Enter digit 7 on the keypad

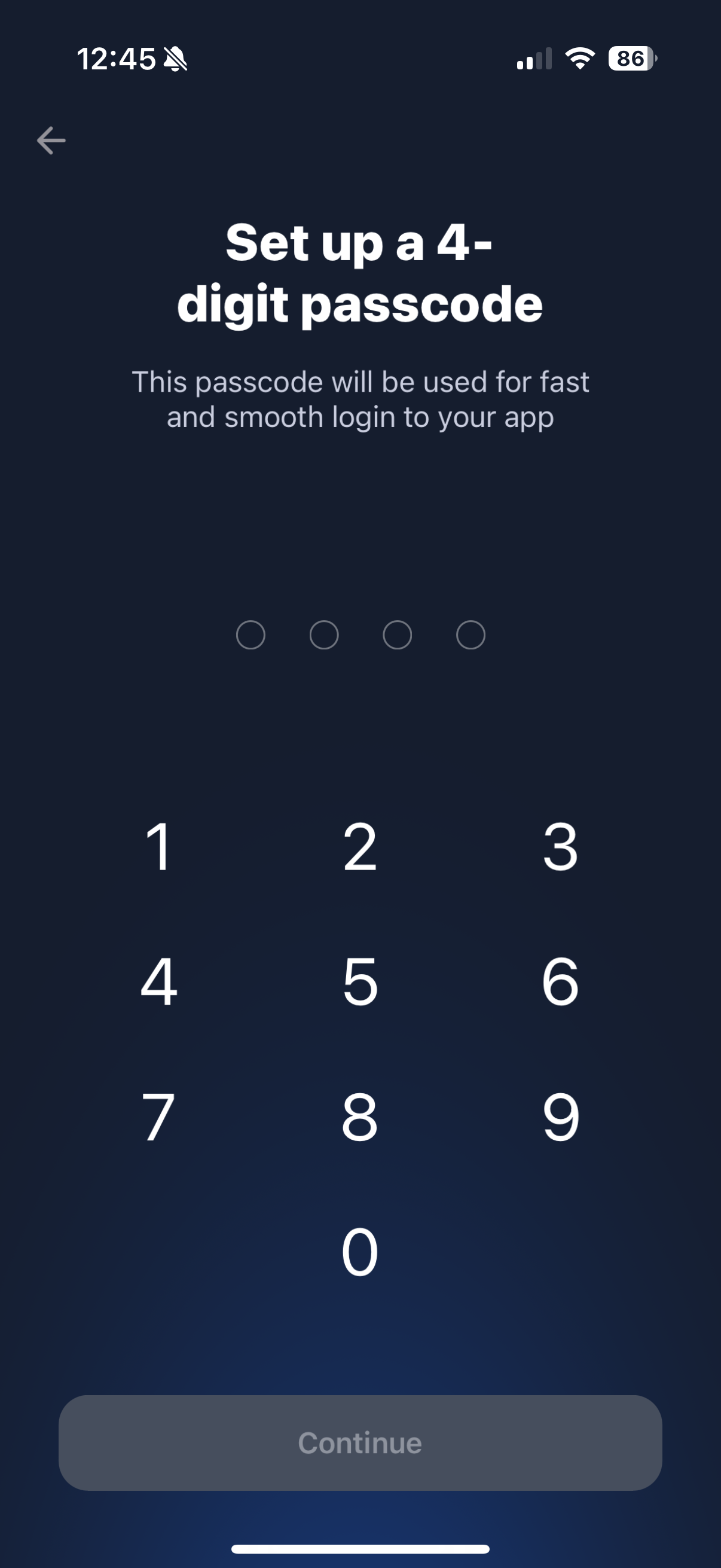click(160, 1116)
